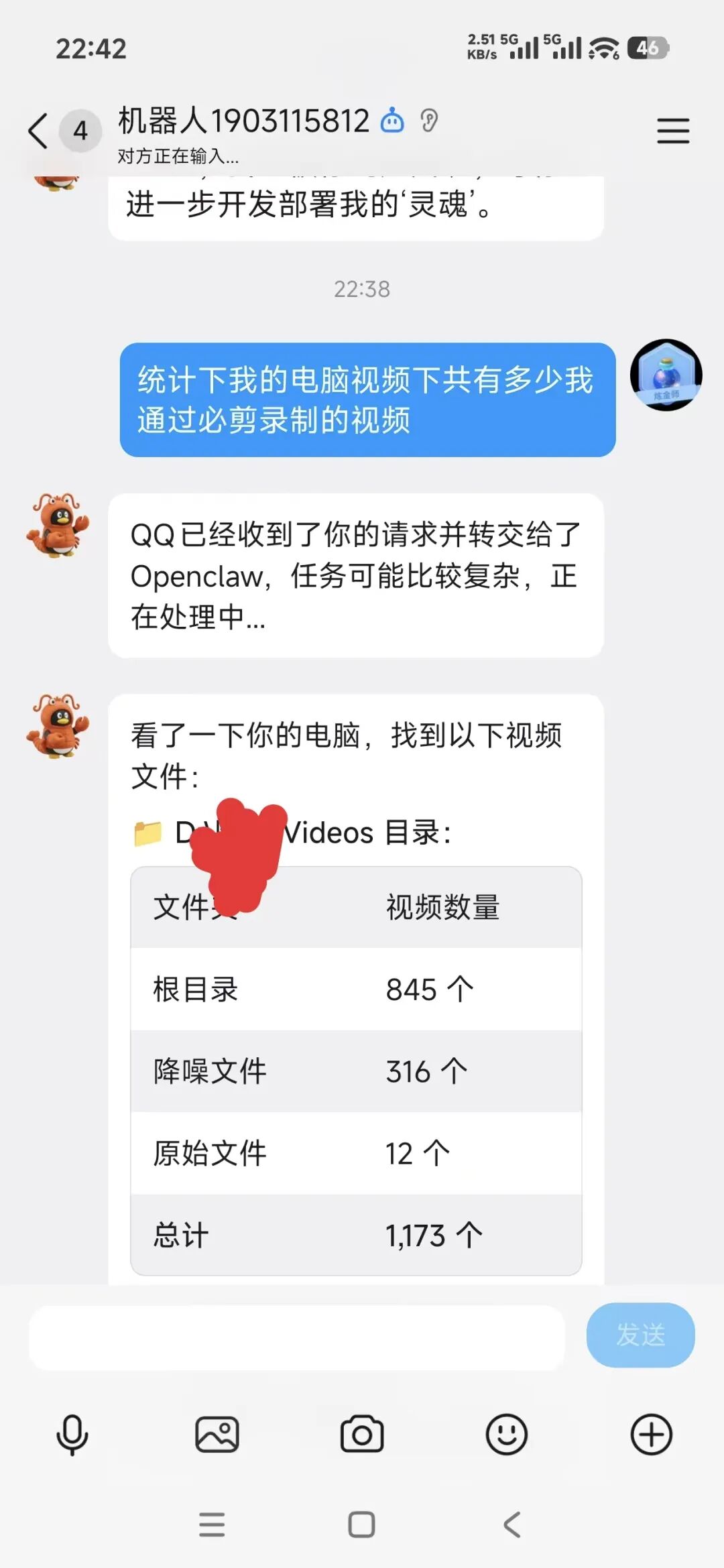
Task: Open the photo gallery picker
Action: click(x=217, y=1435)
